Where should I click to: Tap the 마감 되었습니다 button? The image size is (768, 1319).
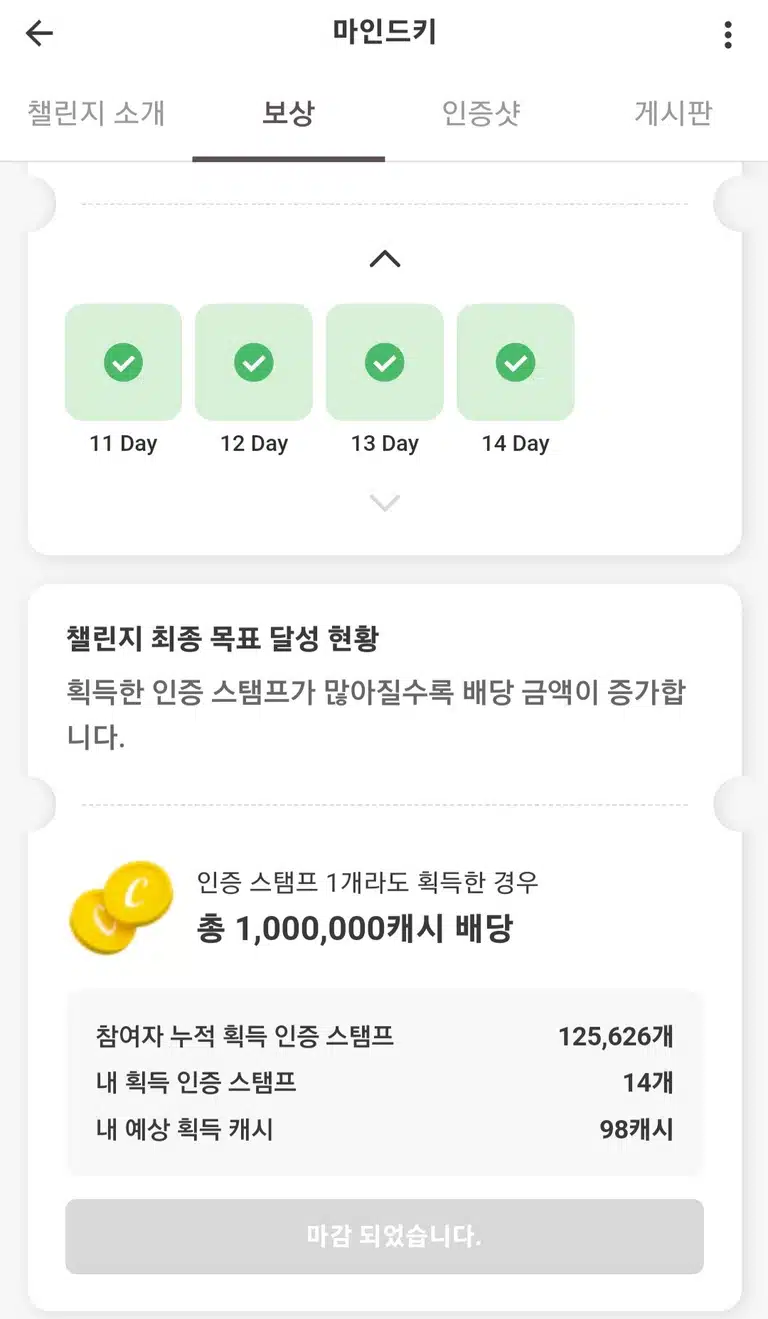tap(385, 1237)
